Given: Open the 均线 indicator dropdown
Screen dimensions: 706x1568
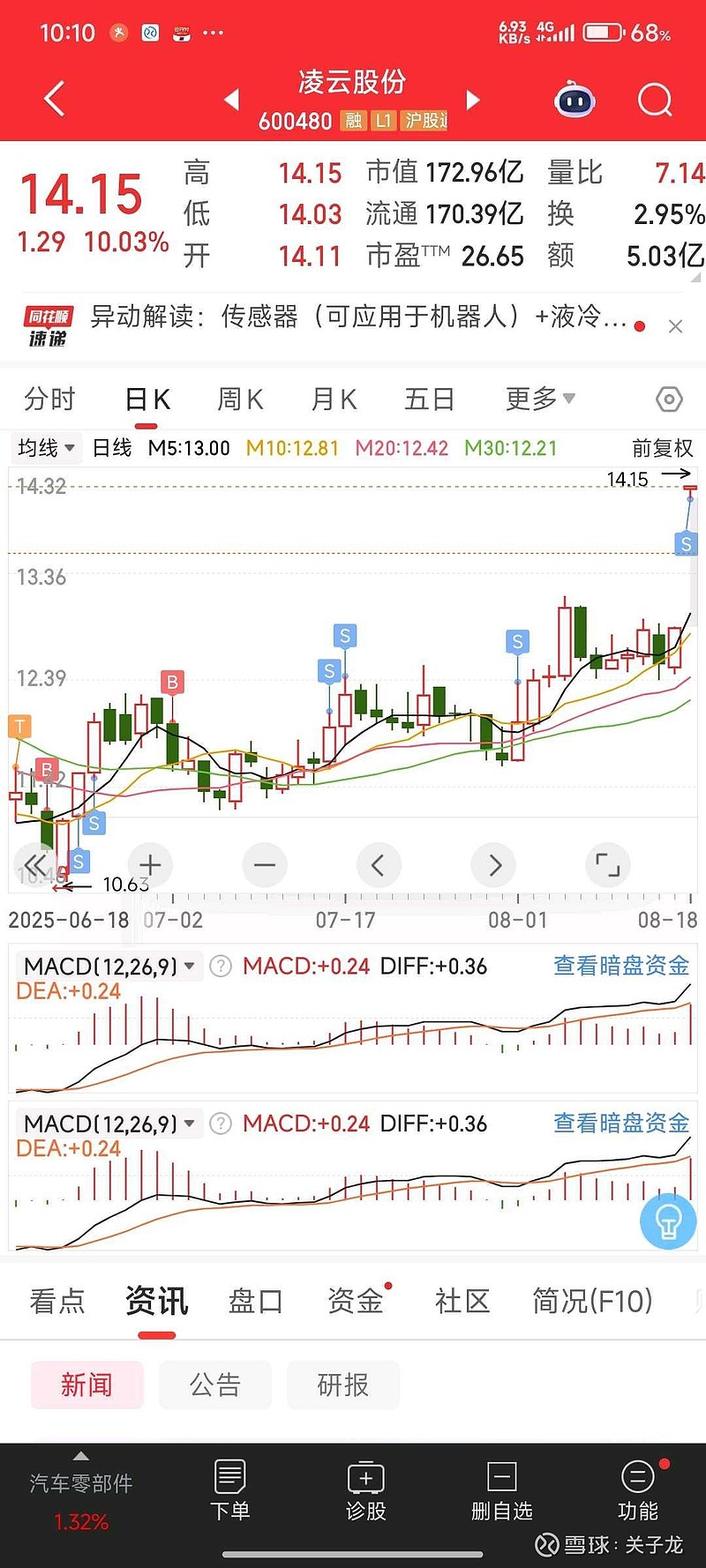Looking at the screenshot, I should 46,448.
